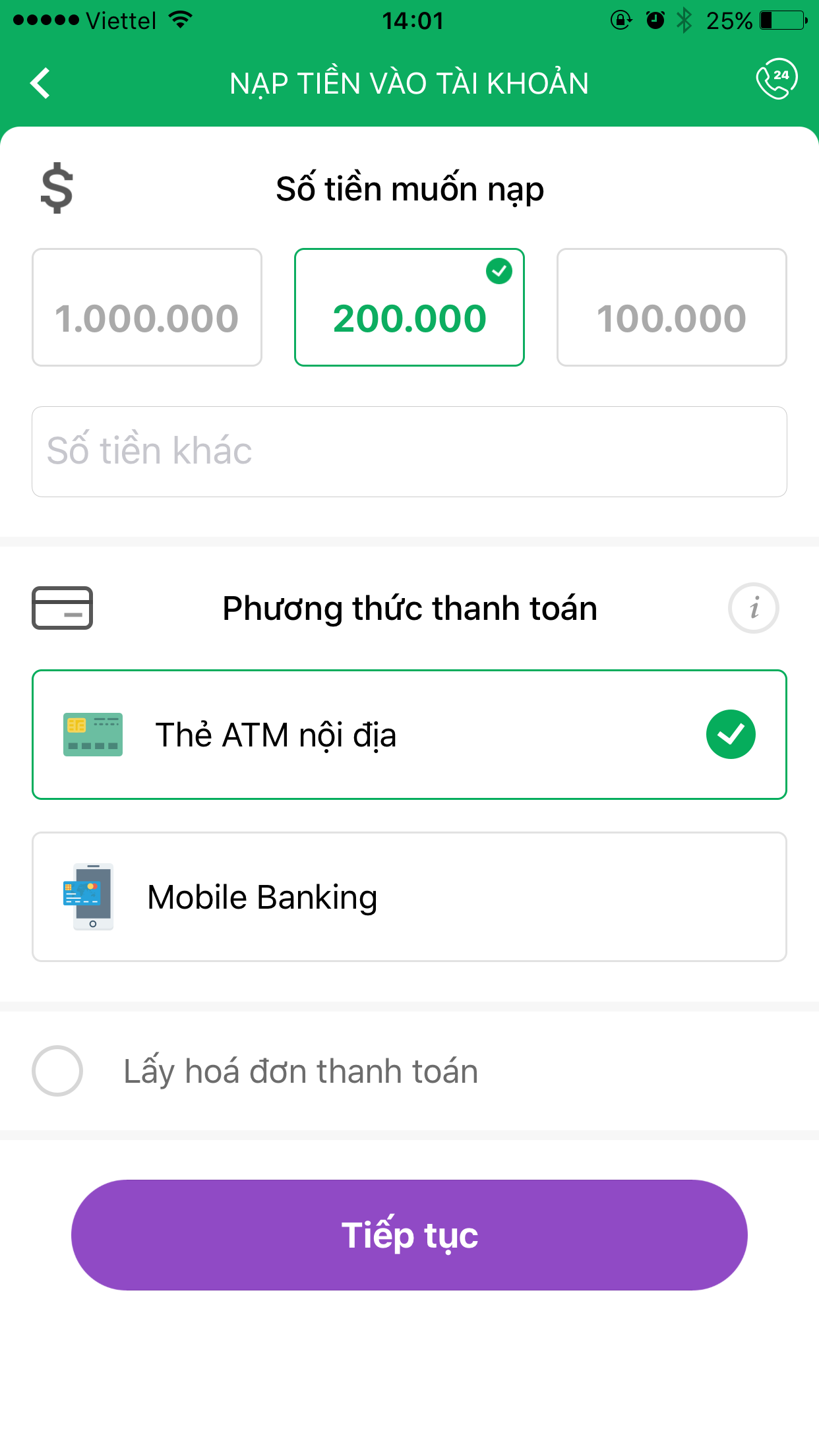819x1456 pixels.
Task: Tap the Số tiền khác input field
Action: tap(409, 450)
